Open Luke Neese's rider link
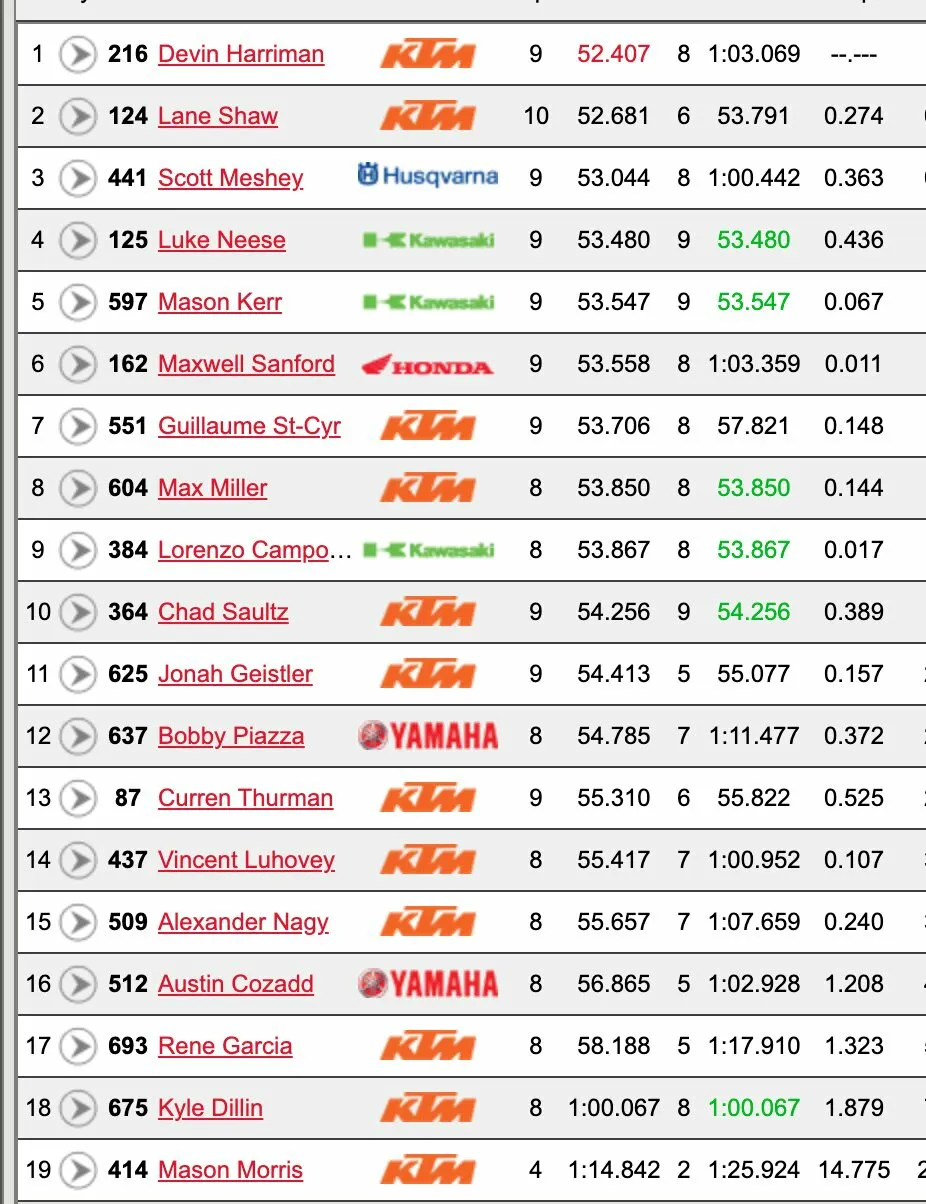 pos(222,240)
